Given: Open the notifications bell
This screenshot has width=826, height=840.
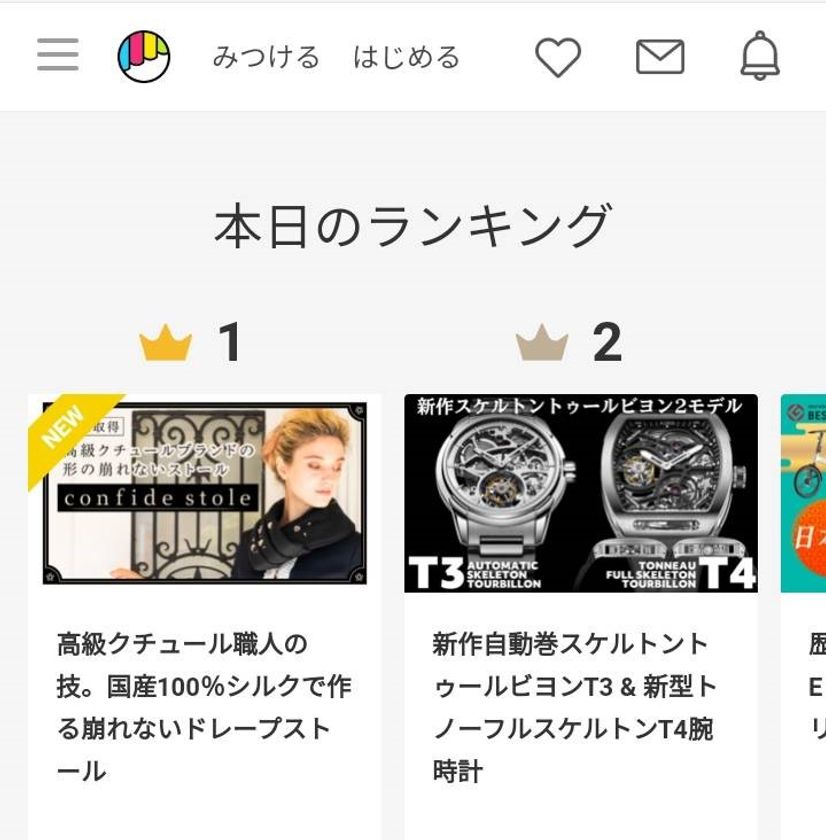Looking at the screenshot, I should (x=760, y=56).
